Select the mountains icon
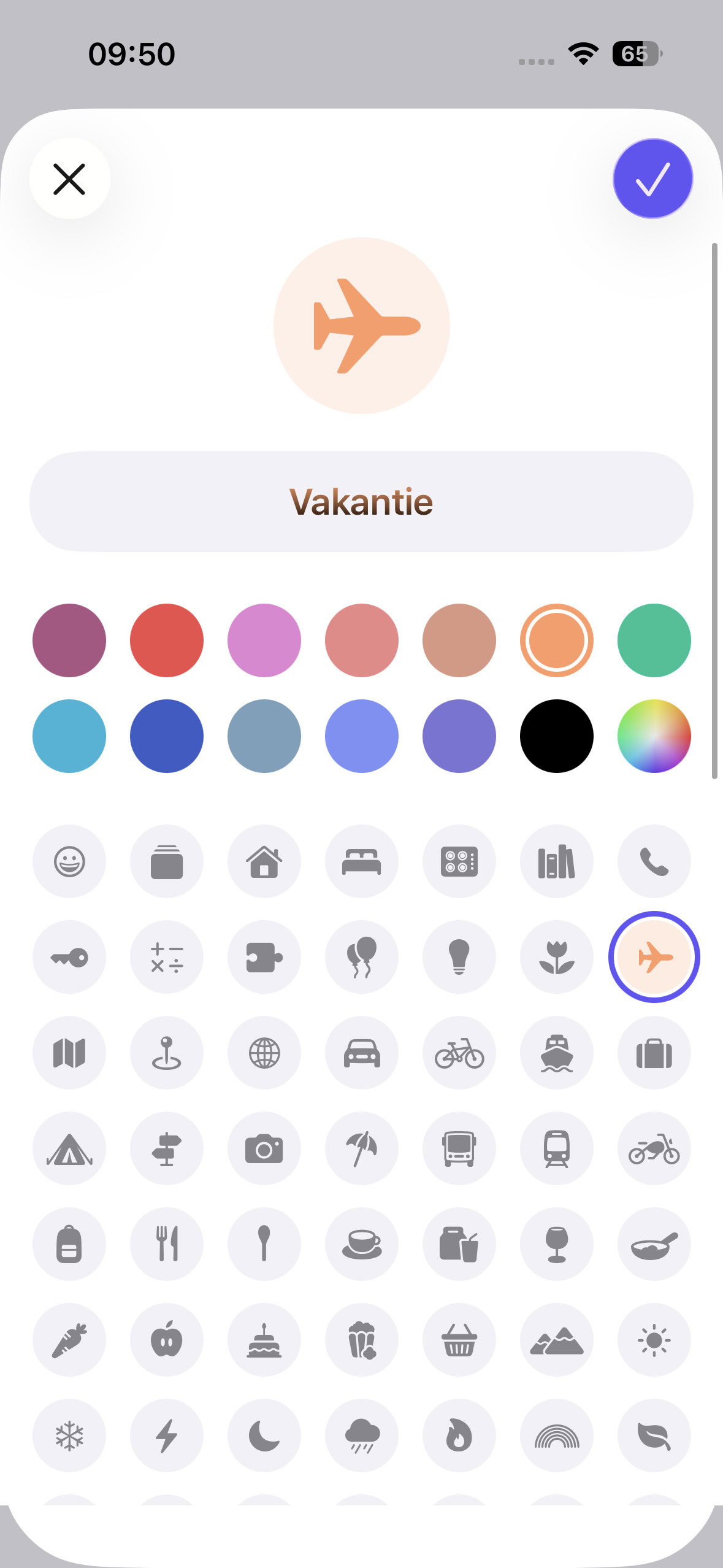Screen dimensions: 723x1568 coord(556,1340)
